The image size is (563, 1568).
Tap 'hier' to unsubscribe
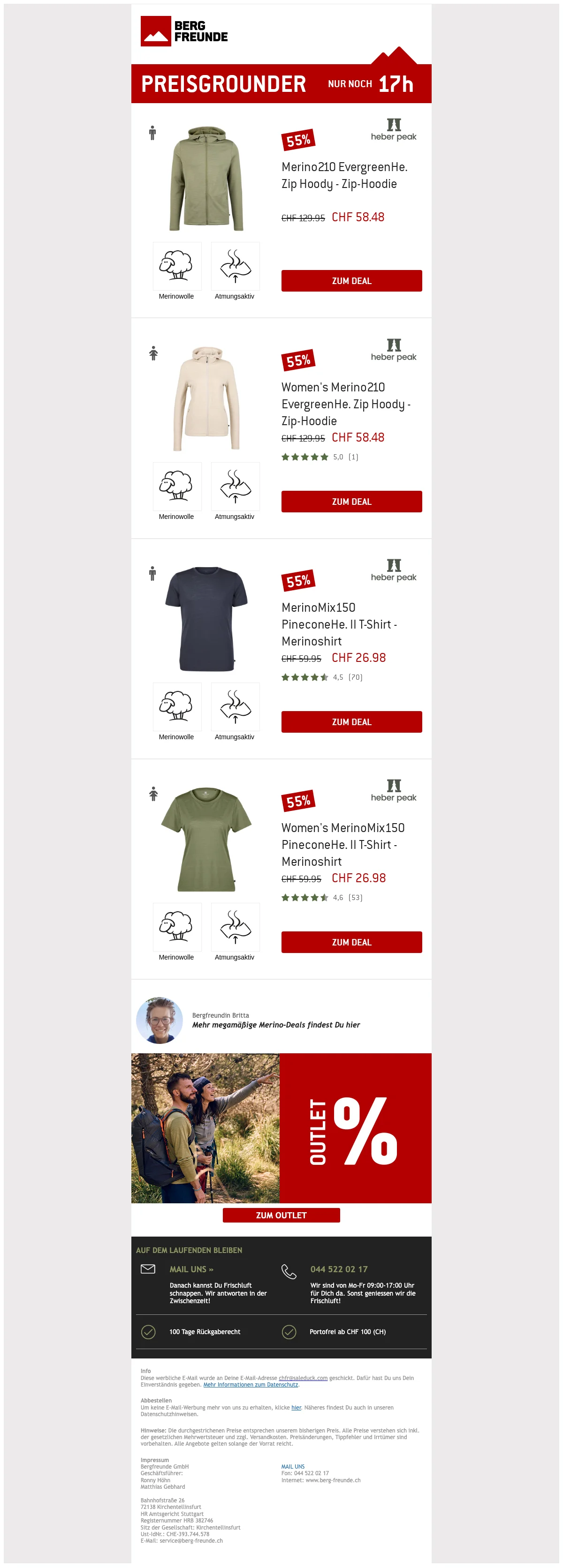click(296, 1407)
